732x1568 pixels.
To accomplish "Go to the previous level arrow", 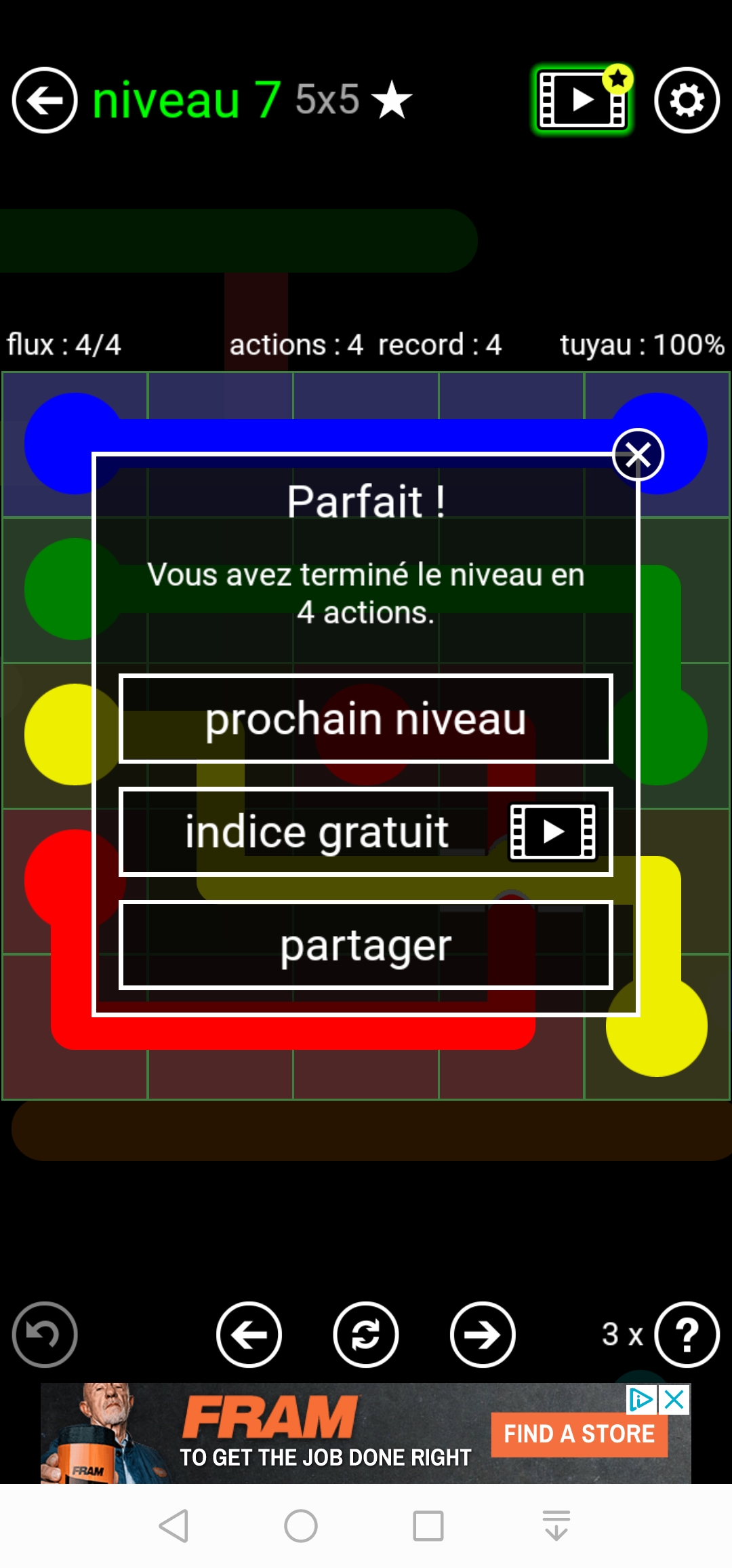I will tap(249, 1335).
